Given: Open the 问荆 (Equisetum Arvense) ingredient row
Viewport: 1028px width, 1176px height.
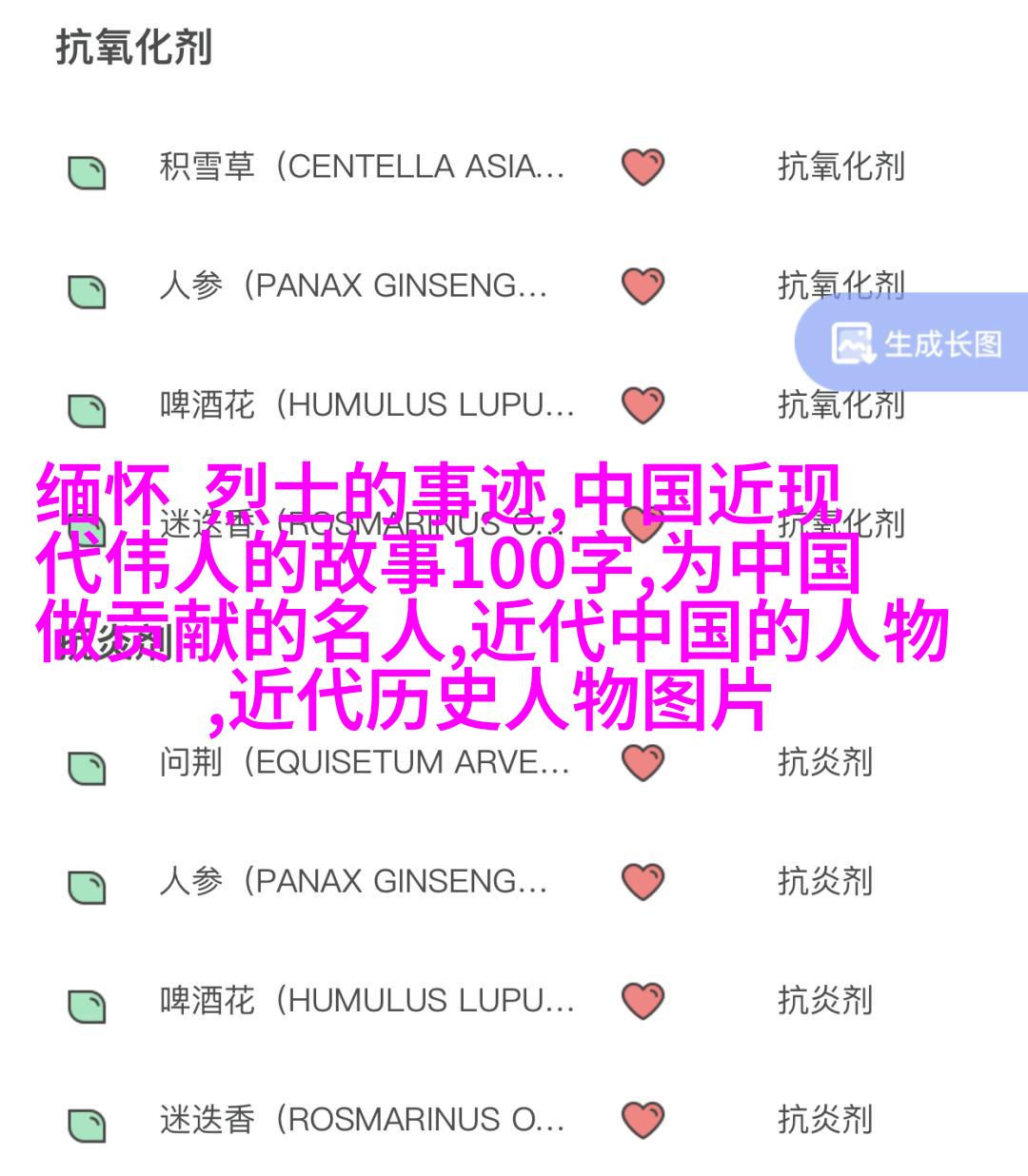Looking at the screenshot, I should pyautogui.click(x=364, y=762).
